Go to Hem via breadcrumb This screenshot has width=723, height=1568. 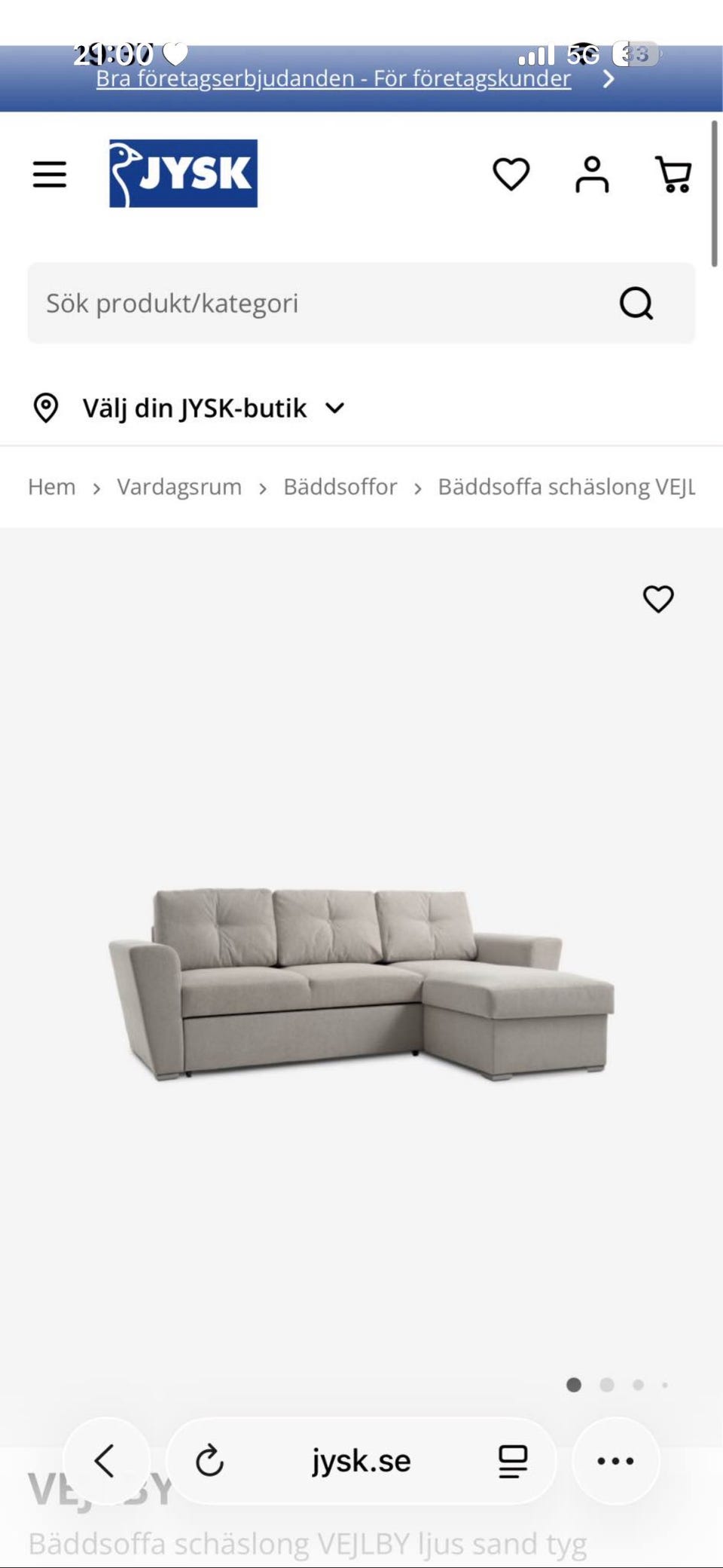click(50, 486)
